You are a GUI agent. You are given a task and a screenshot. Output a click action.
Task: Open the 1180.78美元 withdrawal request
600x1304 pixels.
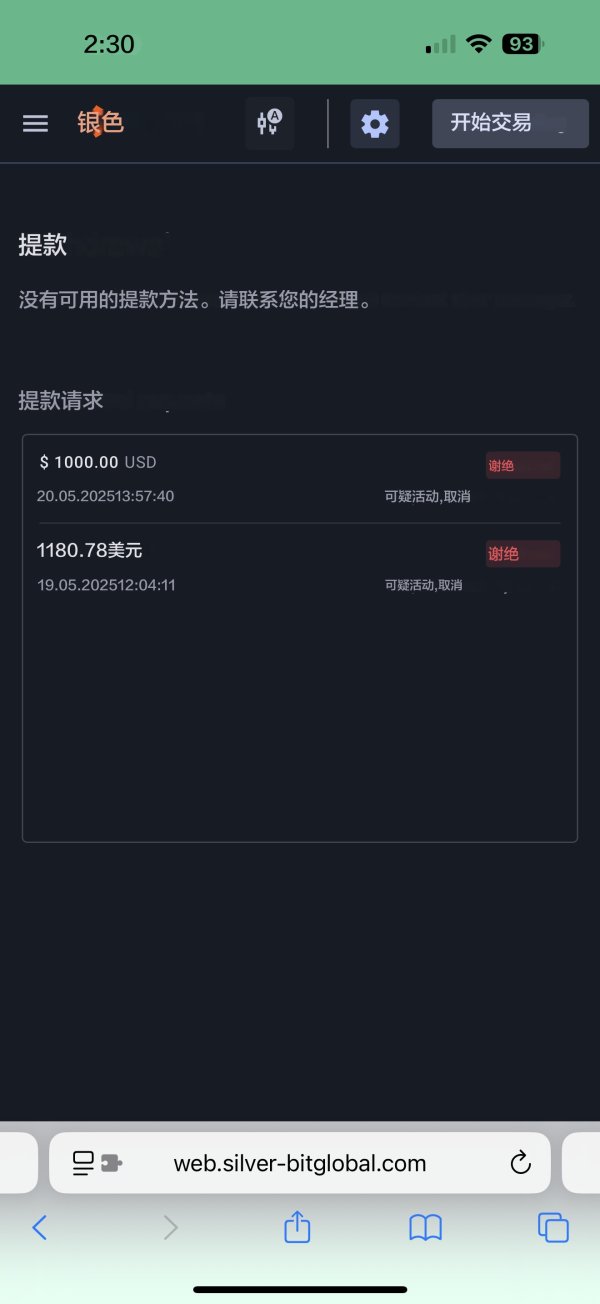299,567
